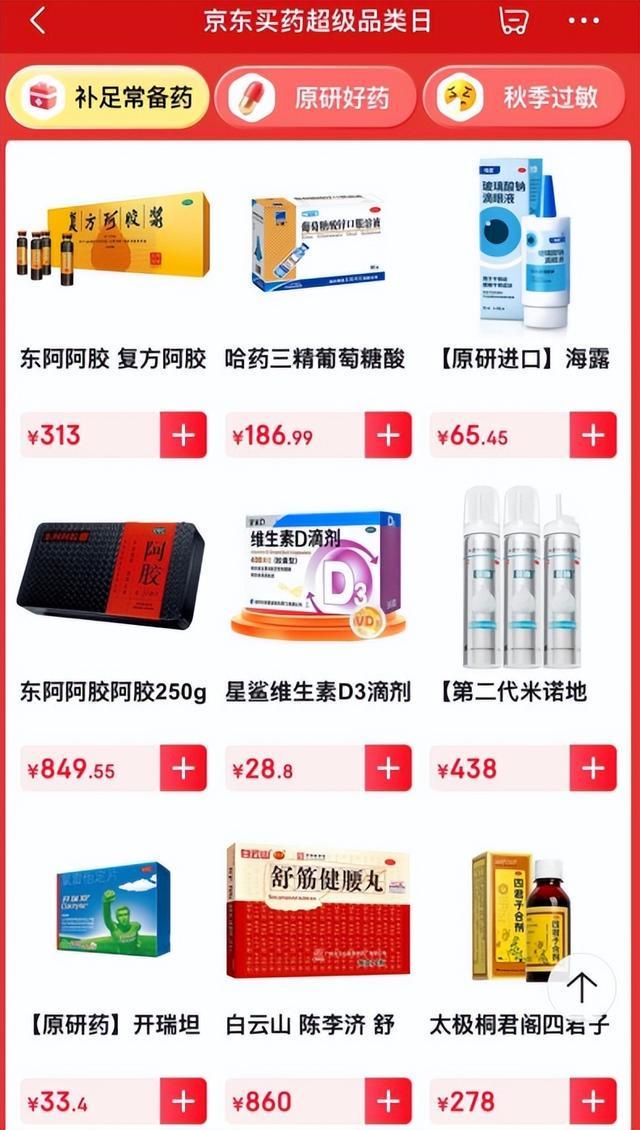This screenshot has width=640, height=1130.
Task: Open the three-dot overflow menu
Action: tap(583, 21)
